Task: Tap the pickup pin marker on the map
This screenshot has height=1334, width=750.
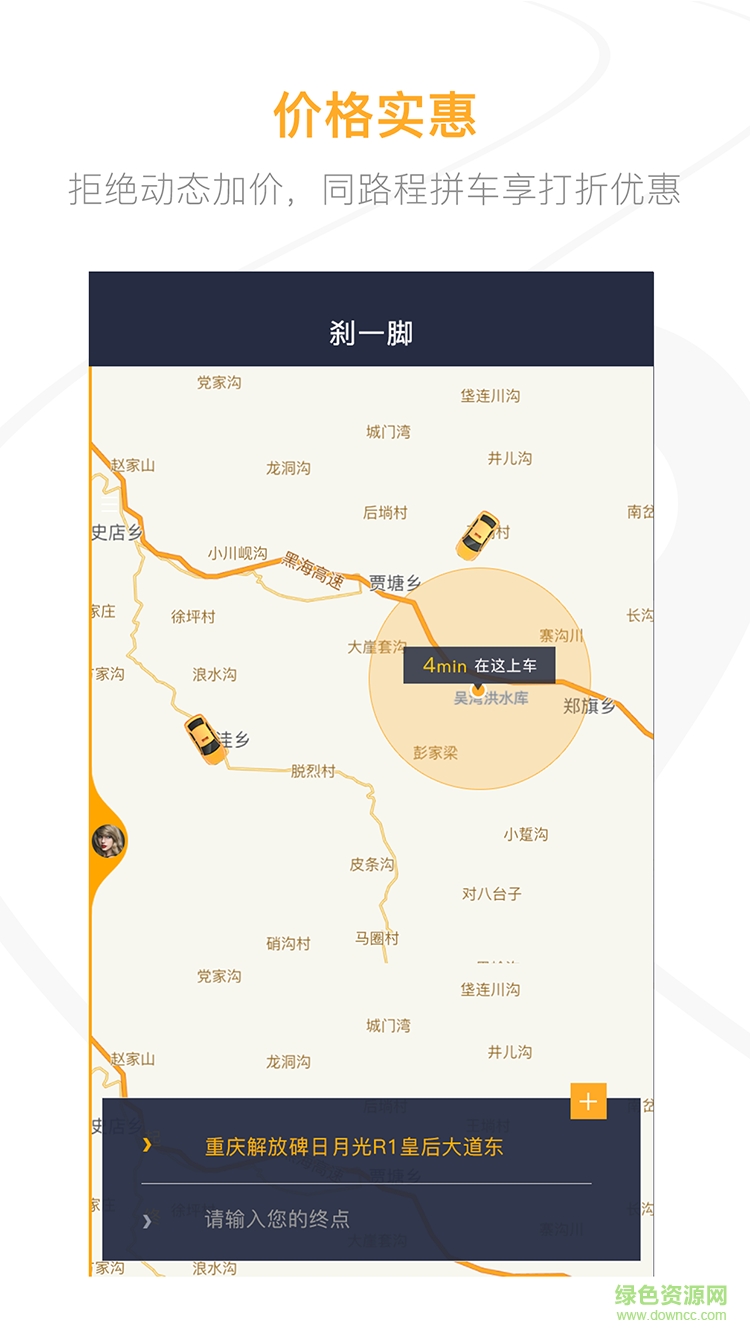Action: point(477,690)
